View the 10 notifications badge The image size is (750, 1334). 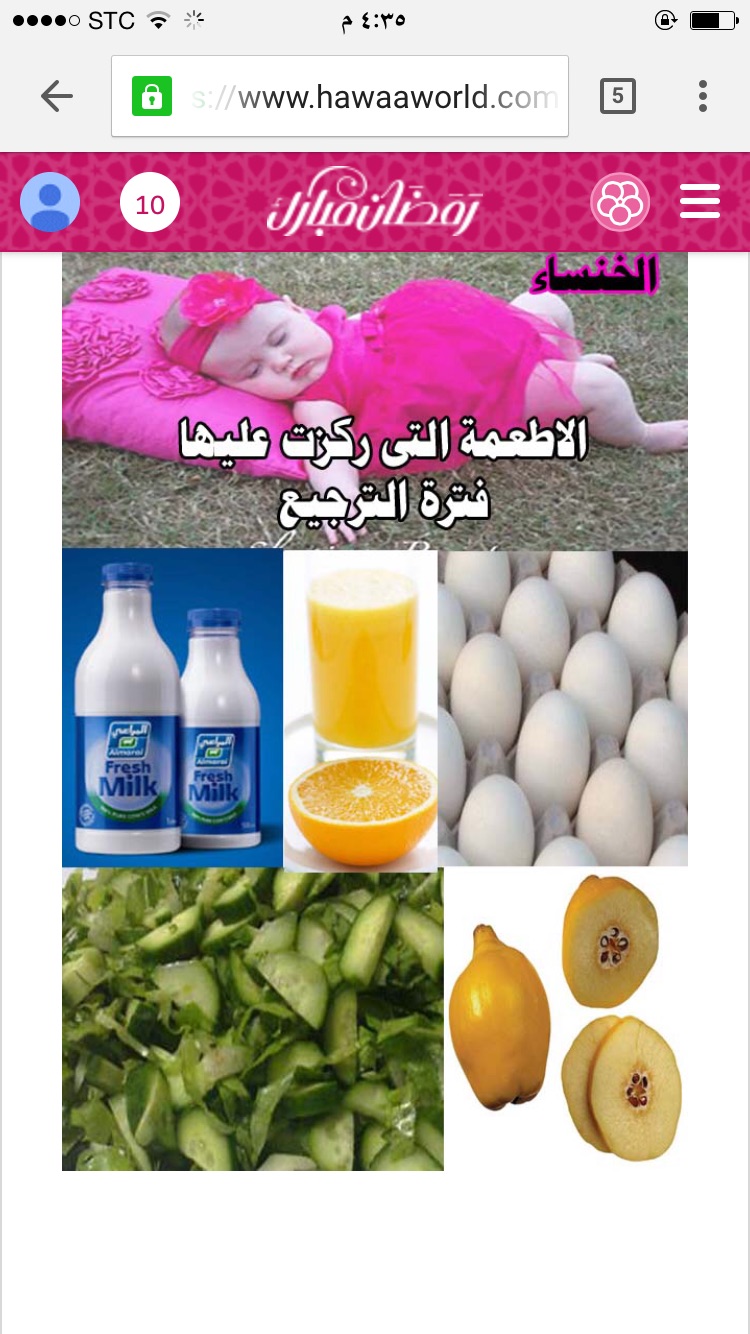150,203
